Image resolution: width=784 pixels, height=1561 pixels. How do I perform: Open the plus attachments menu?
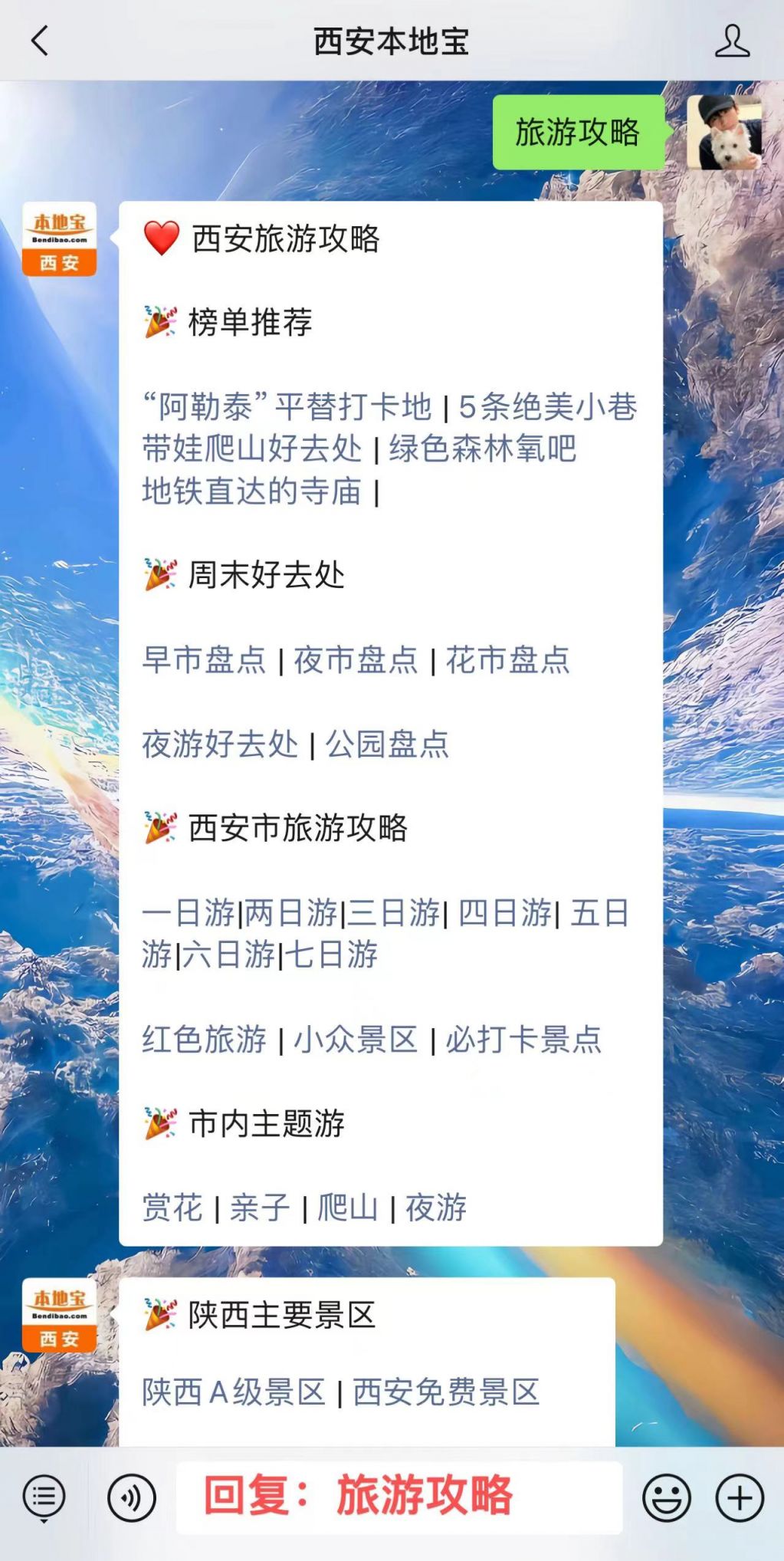coord(739,1497)
